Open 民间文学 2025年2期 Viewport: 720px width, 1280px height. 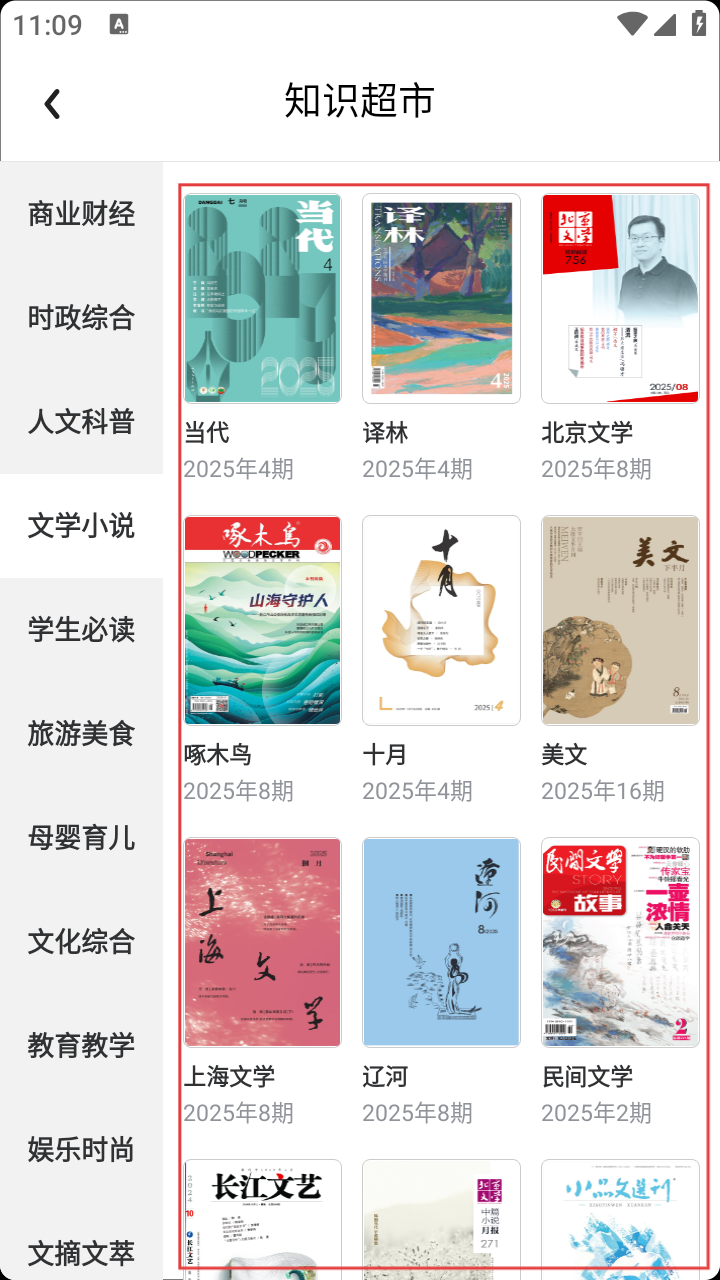[620, 943]
